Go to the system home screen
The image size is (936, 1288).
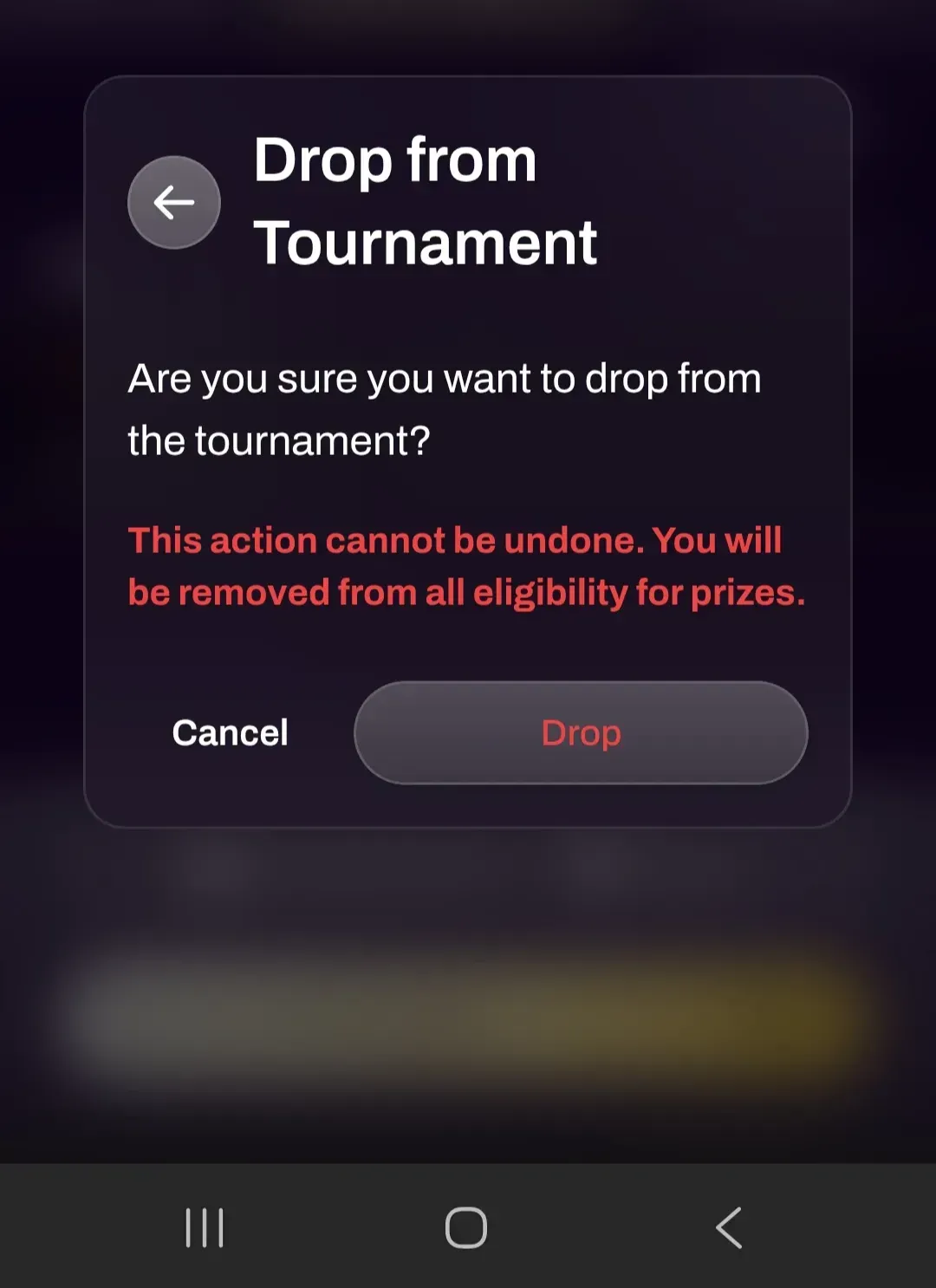466,1227
